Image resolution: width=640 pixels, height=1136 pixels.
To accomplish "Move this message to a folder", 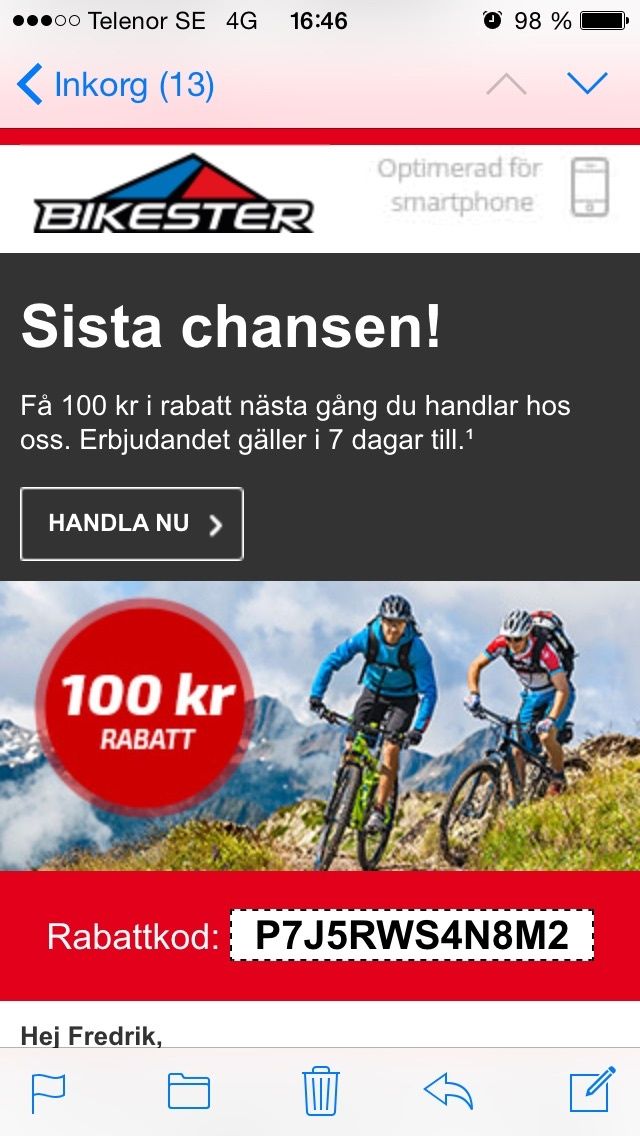I will [x=188, y=1090].
